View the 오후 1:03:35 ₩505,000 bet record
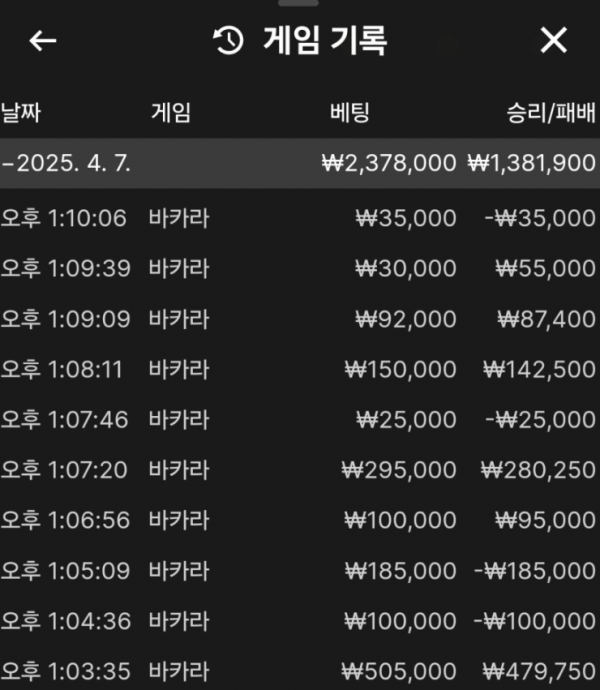 point(299,669)
